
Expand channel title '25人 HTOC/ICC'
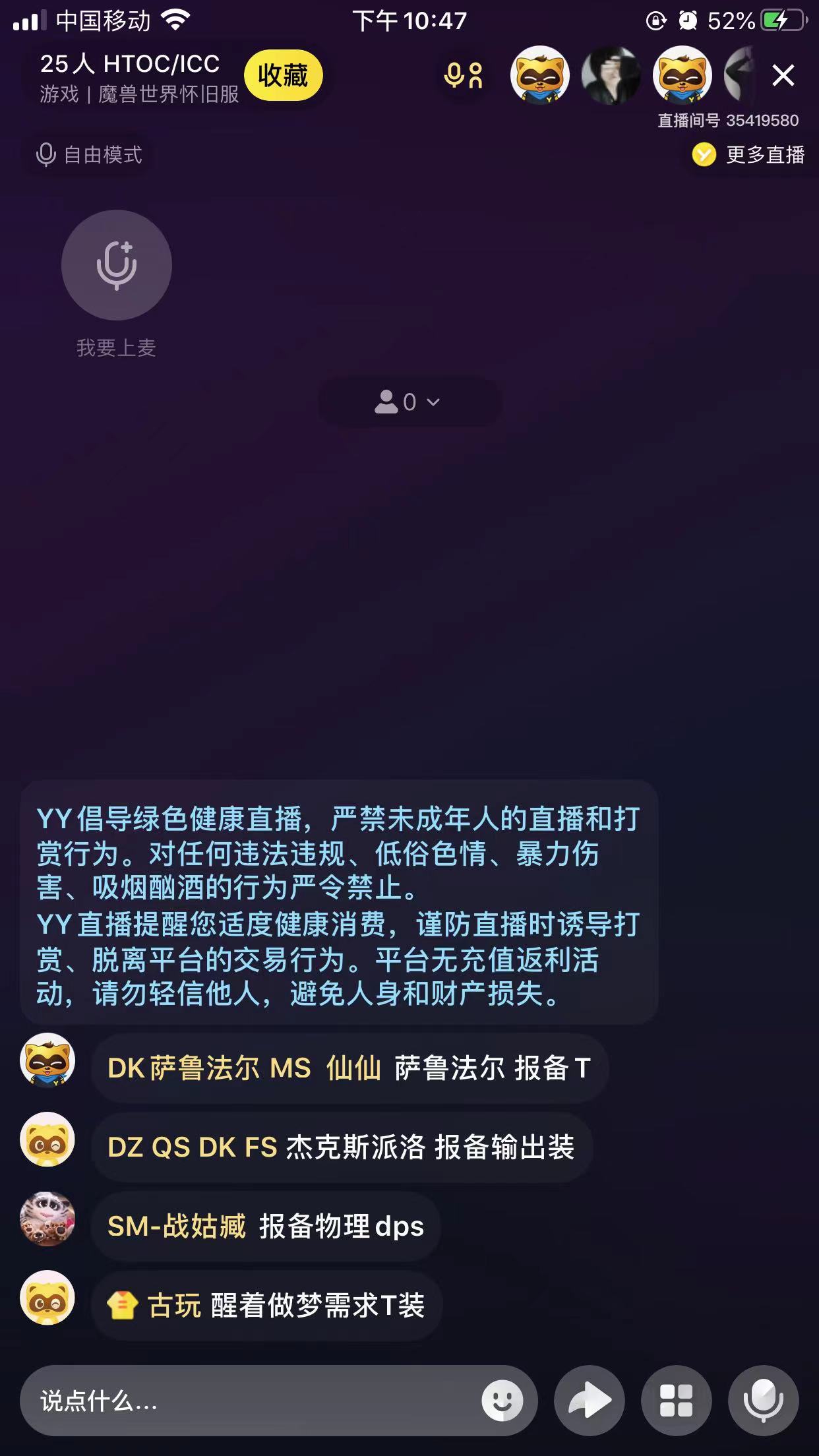129,63
